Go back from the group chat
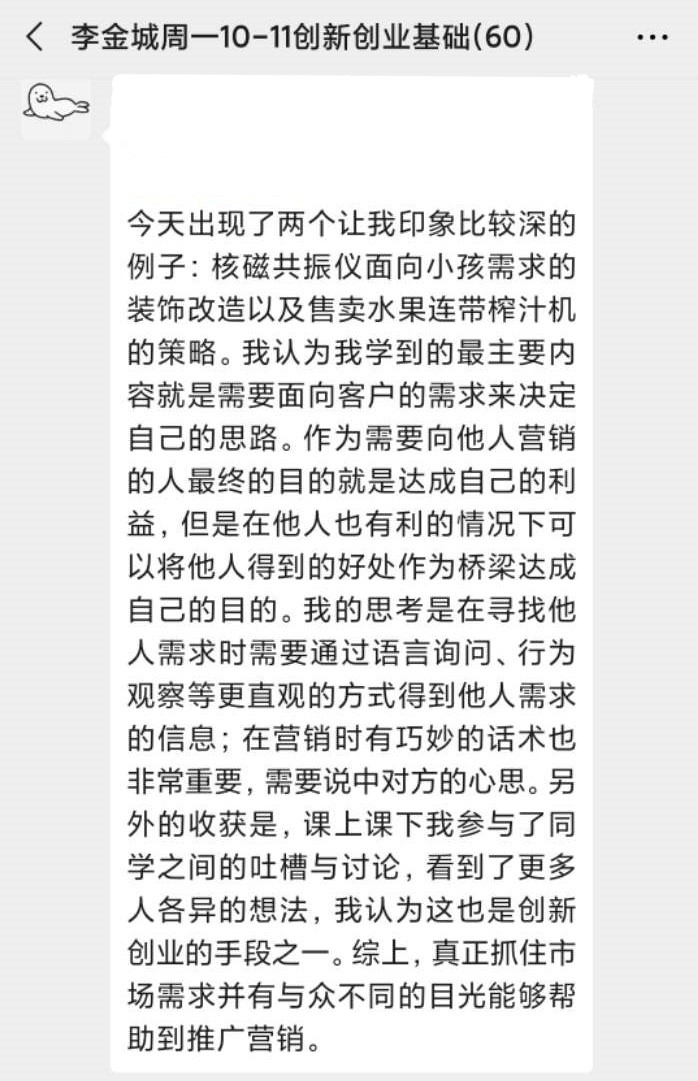Viewport: 698px width, 1081px height. point(35,38)
